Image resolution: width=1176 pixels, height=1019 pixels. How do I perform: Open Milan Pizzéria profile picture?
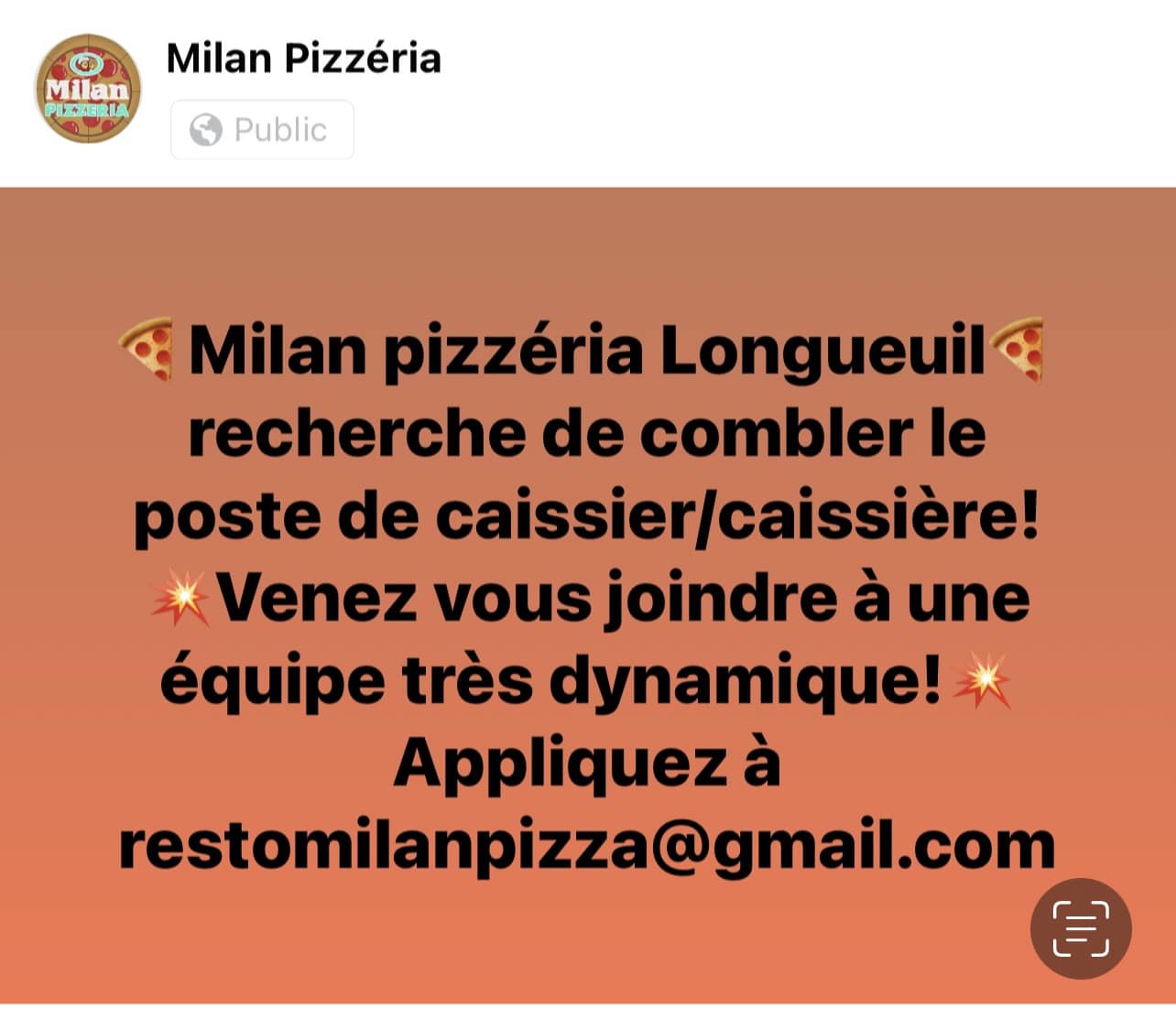(87, 89)
